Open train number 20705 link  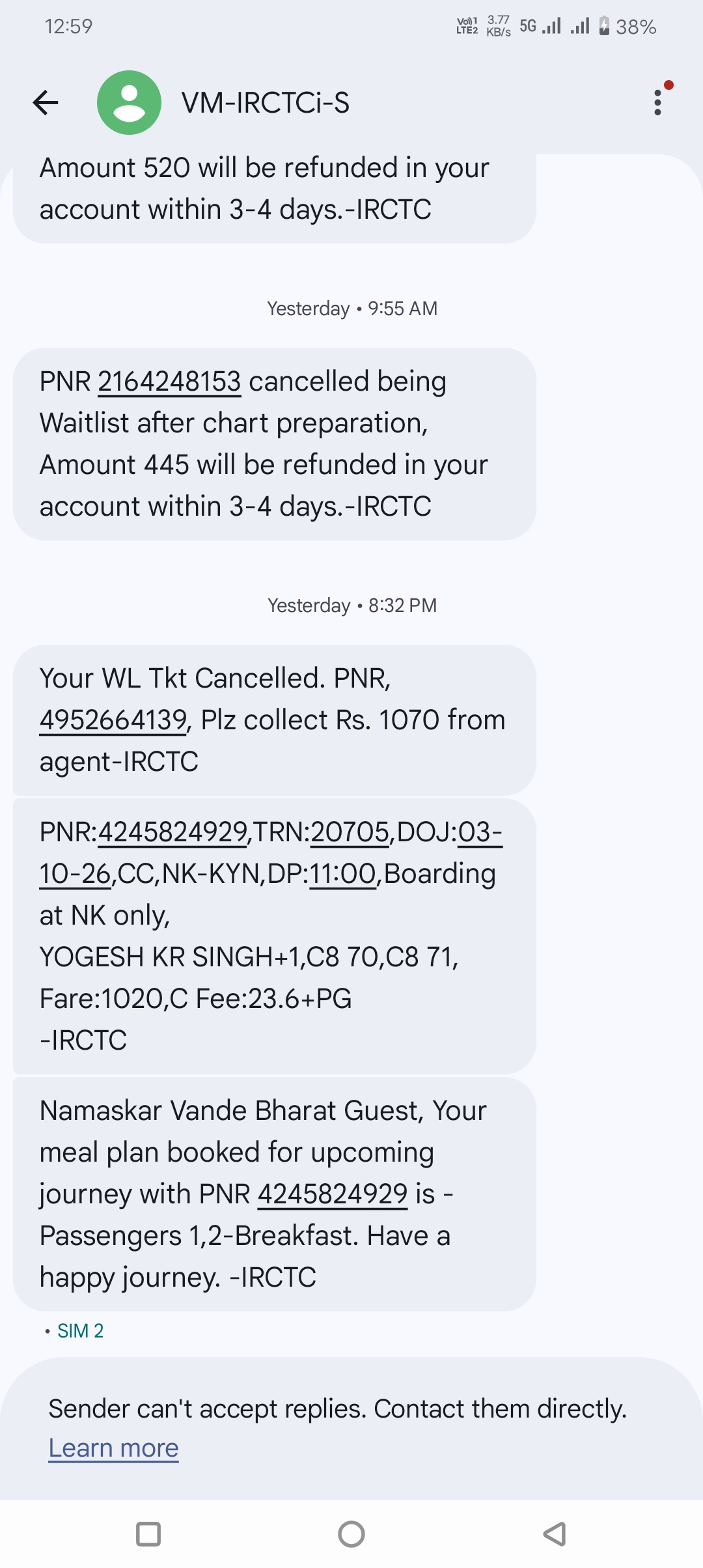point(350,832)
